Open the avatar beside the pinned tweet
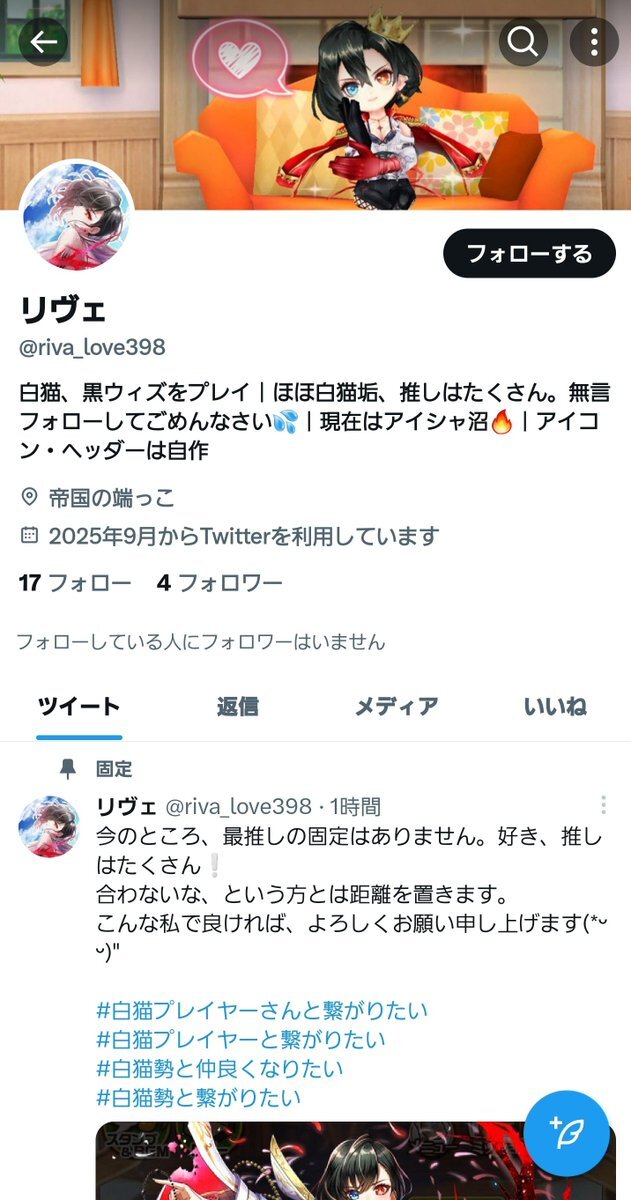The width and height of the screenshot is (631, 1200). pyautogui.click(x=49, y=827)
